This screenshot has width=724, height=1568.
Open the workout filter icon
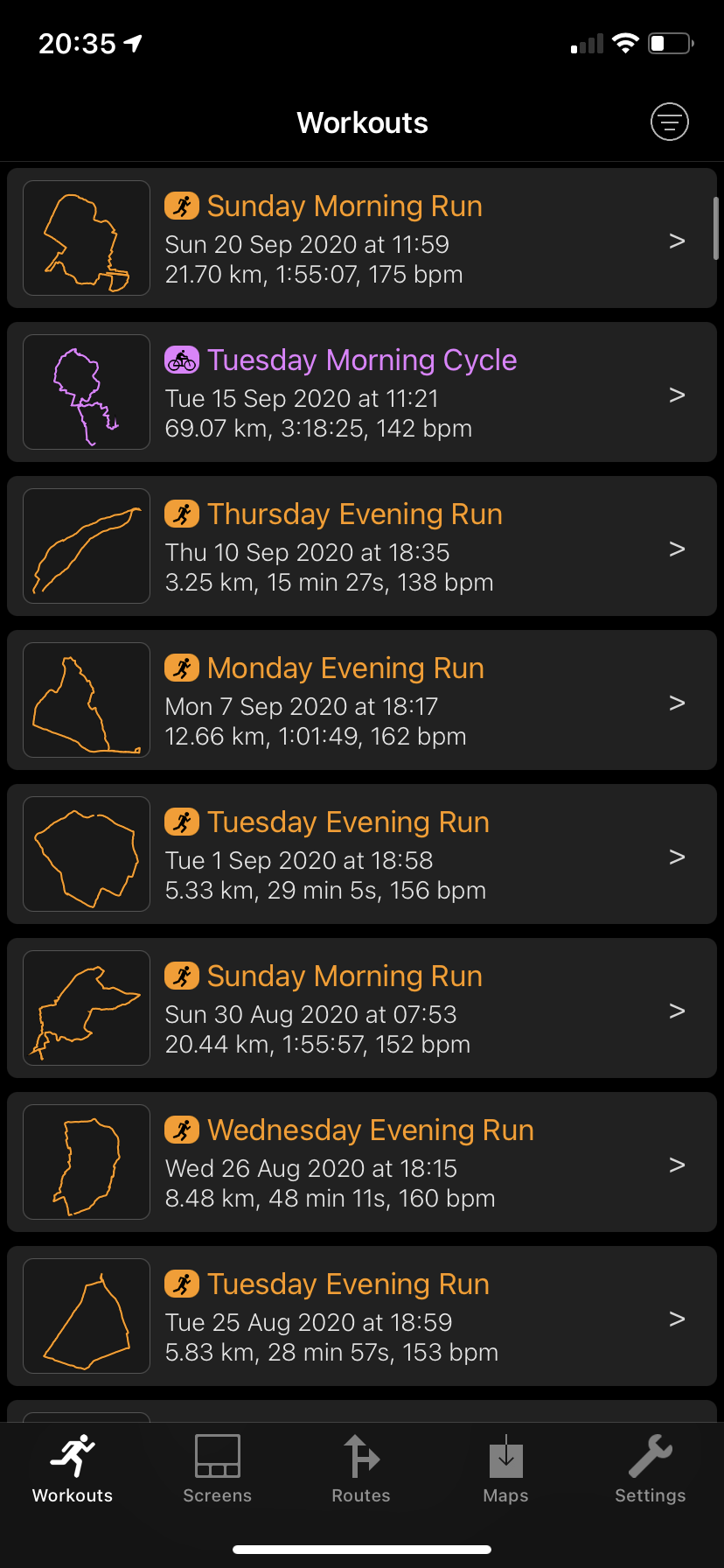pos(670,122)
